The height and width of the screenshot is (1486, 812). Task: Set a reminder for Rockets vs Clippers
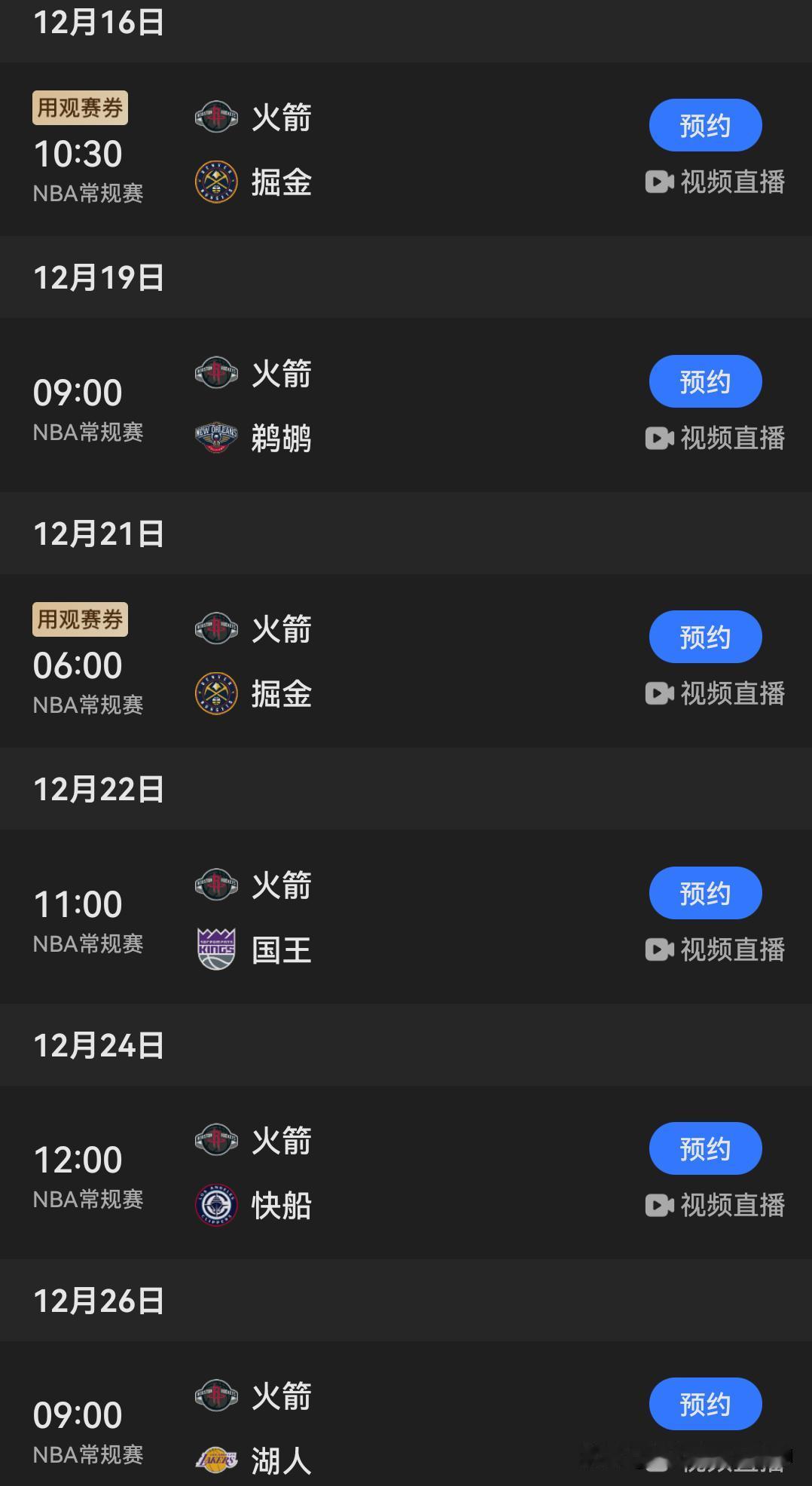705,1148
